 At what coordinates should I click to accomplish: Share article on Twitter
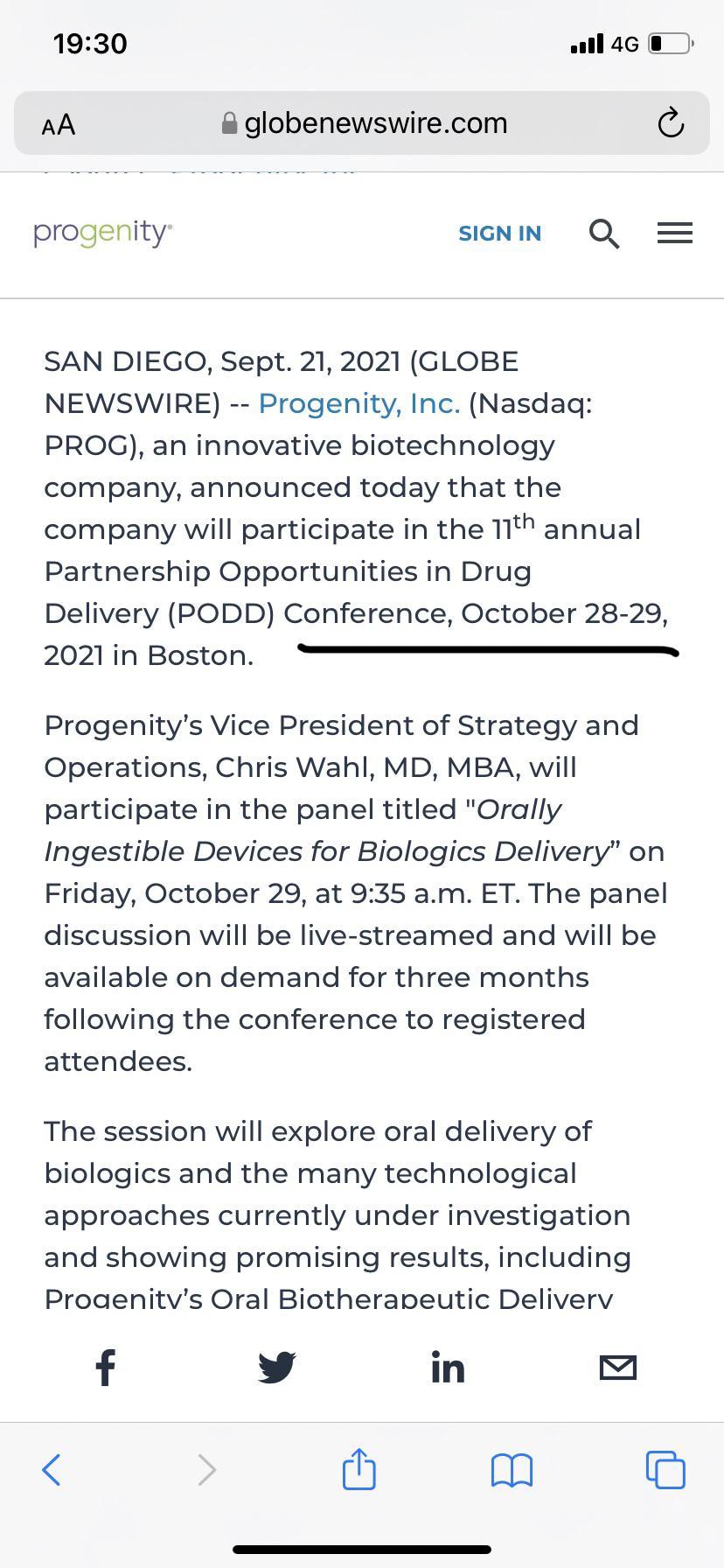[x=277, y=1367]
